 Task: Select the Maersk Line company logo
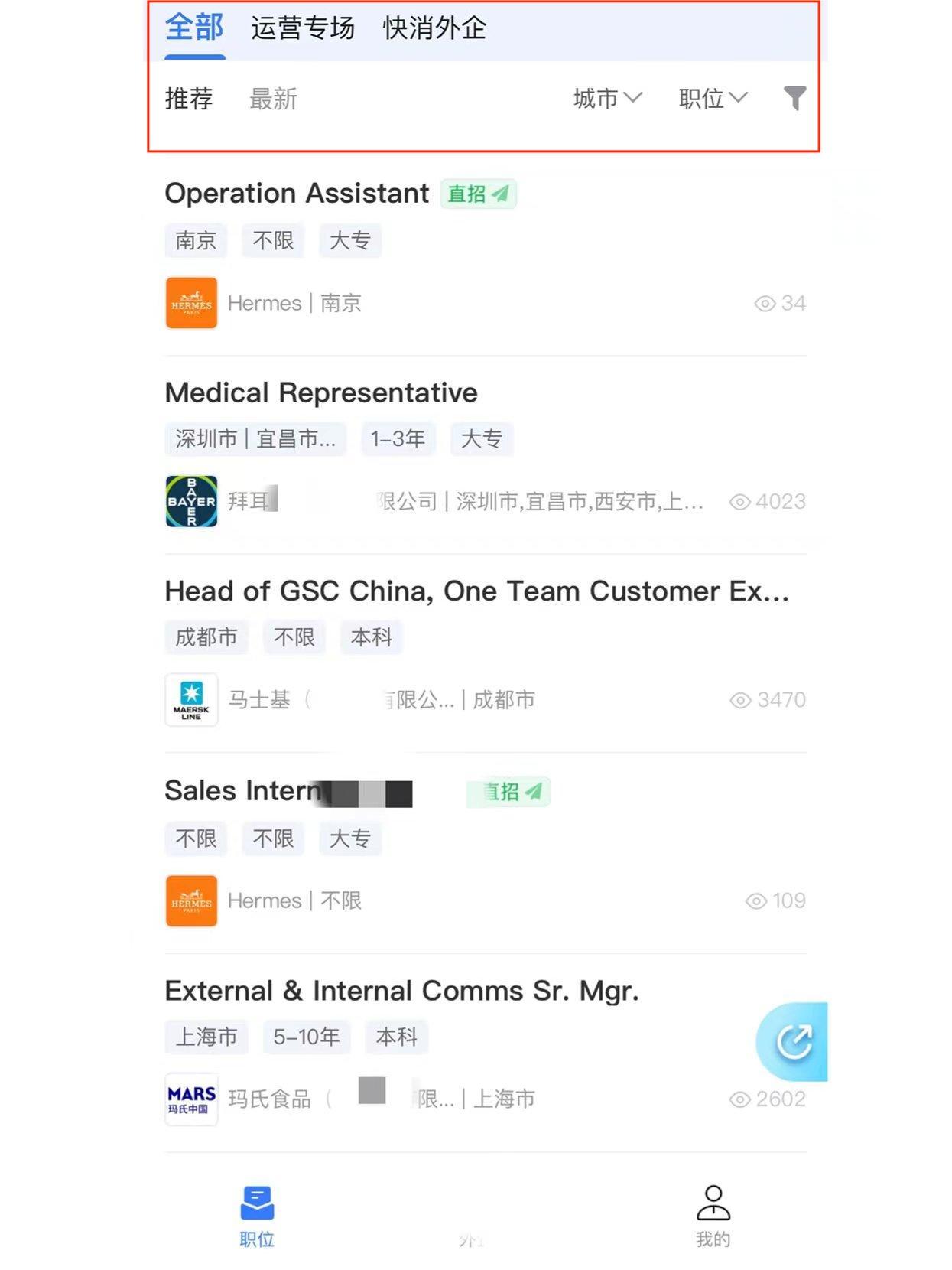click(x=190, y=701)
